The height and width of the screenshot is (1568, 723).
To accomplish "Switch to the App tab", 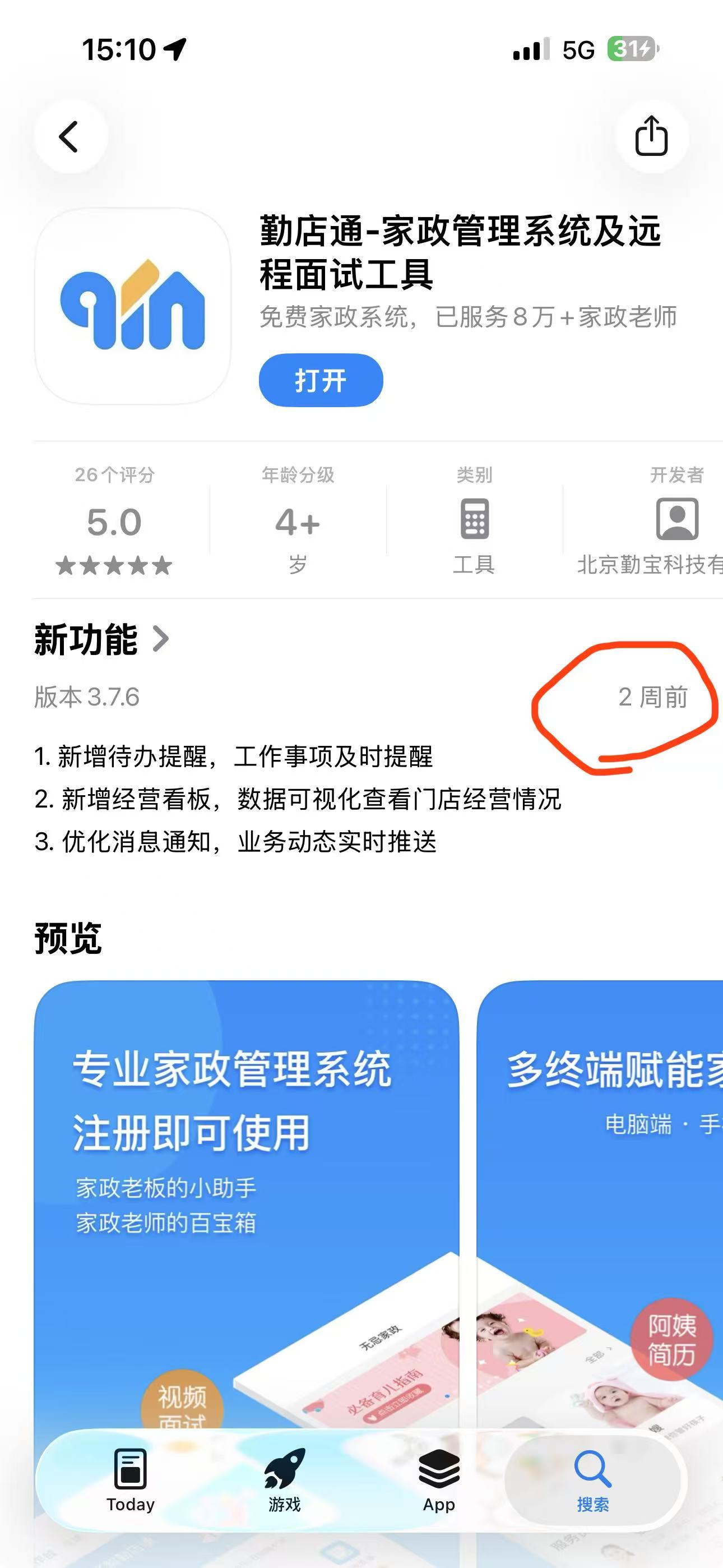I will (x=439, y=1481).
